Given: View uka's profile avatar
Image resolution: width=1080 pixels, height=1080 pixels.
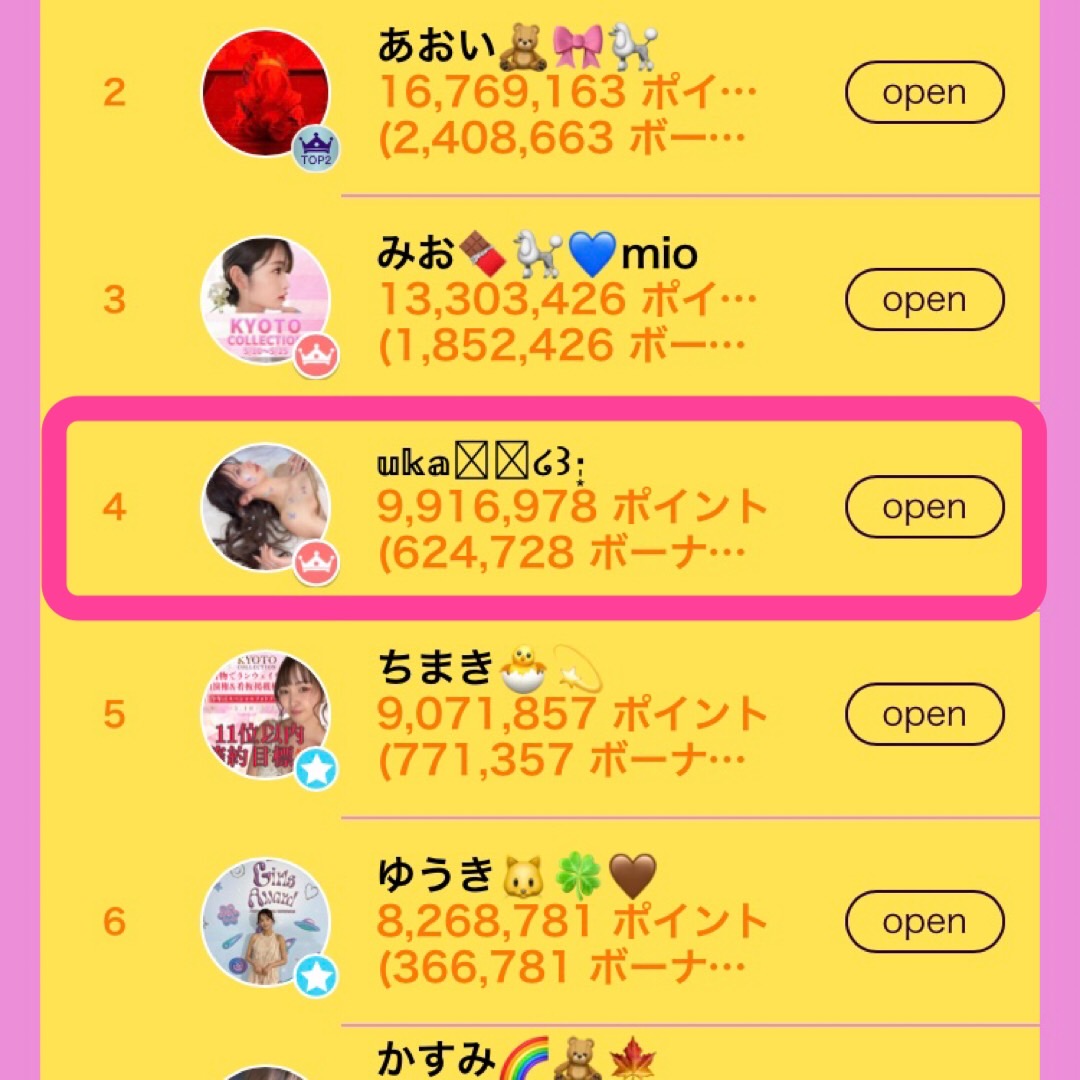Looking at the screenshot, I should pyautogui.click(x=265, y=507).
